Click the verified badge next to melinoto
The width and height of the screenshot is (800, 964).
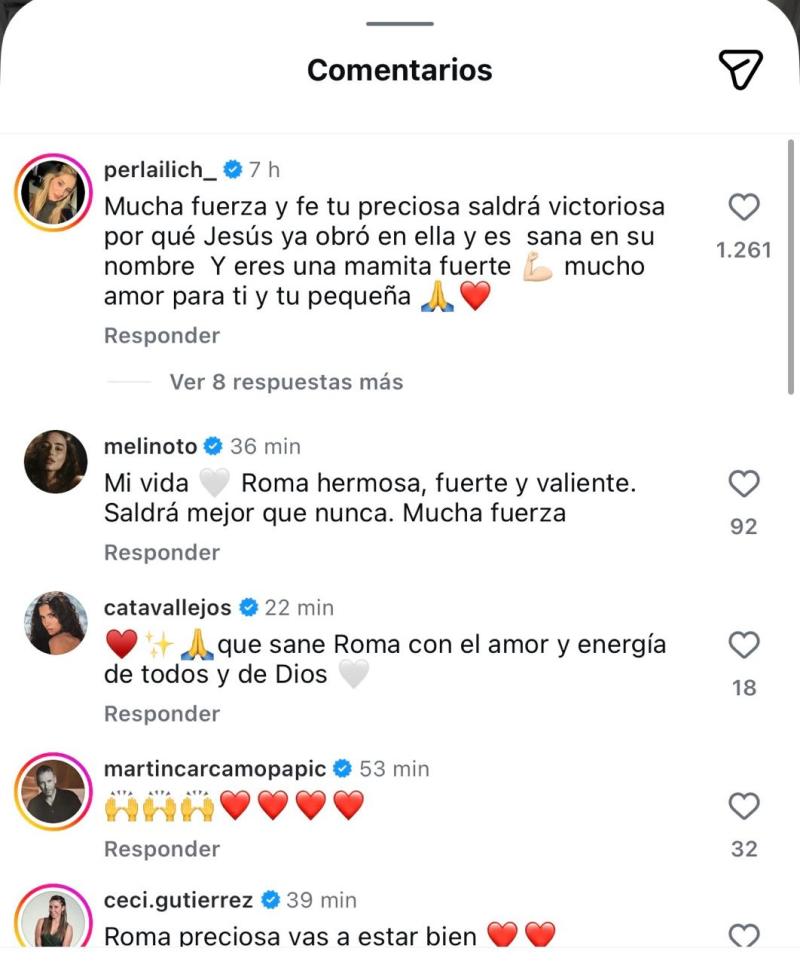click(x=212, y=446)
